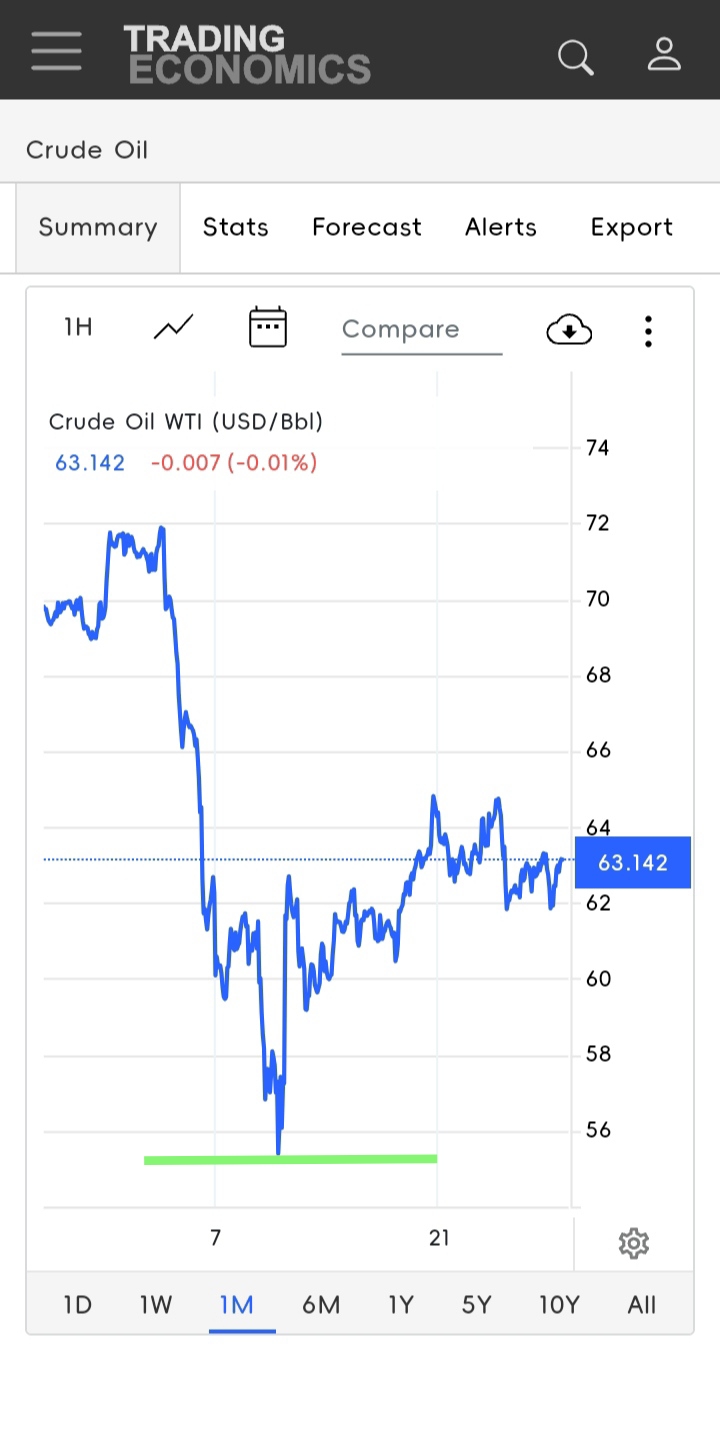Viewport: 720px width, 1441px height.
Task: Tap the Compare input field
Action: point(421,330)
